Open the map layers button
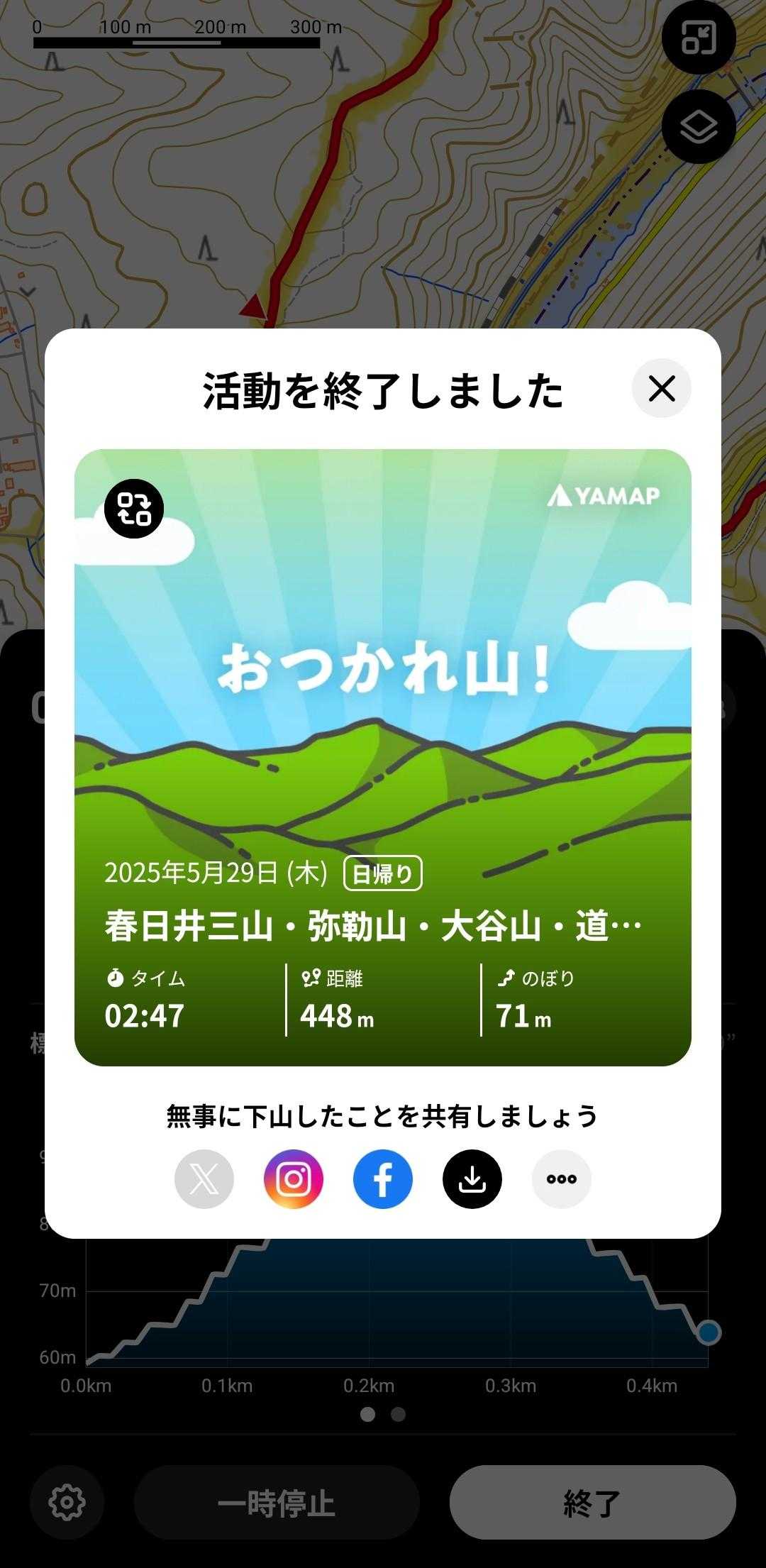 [x=699, y=127]
